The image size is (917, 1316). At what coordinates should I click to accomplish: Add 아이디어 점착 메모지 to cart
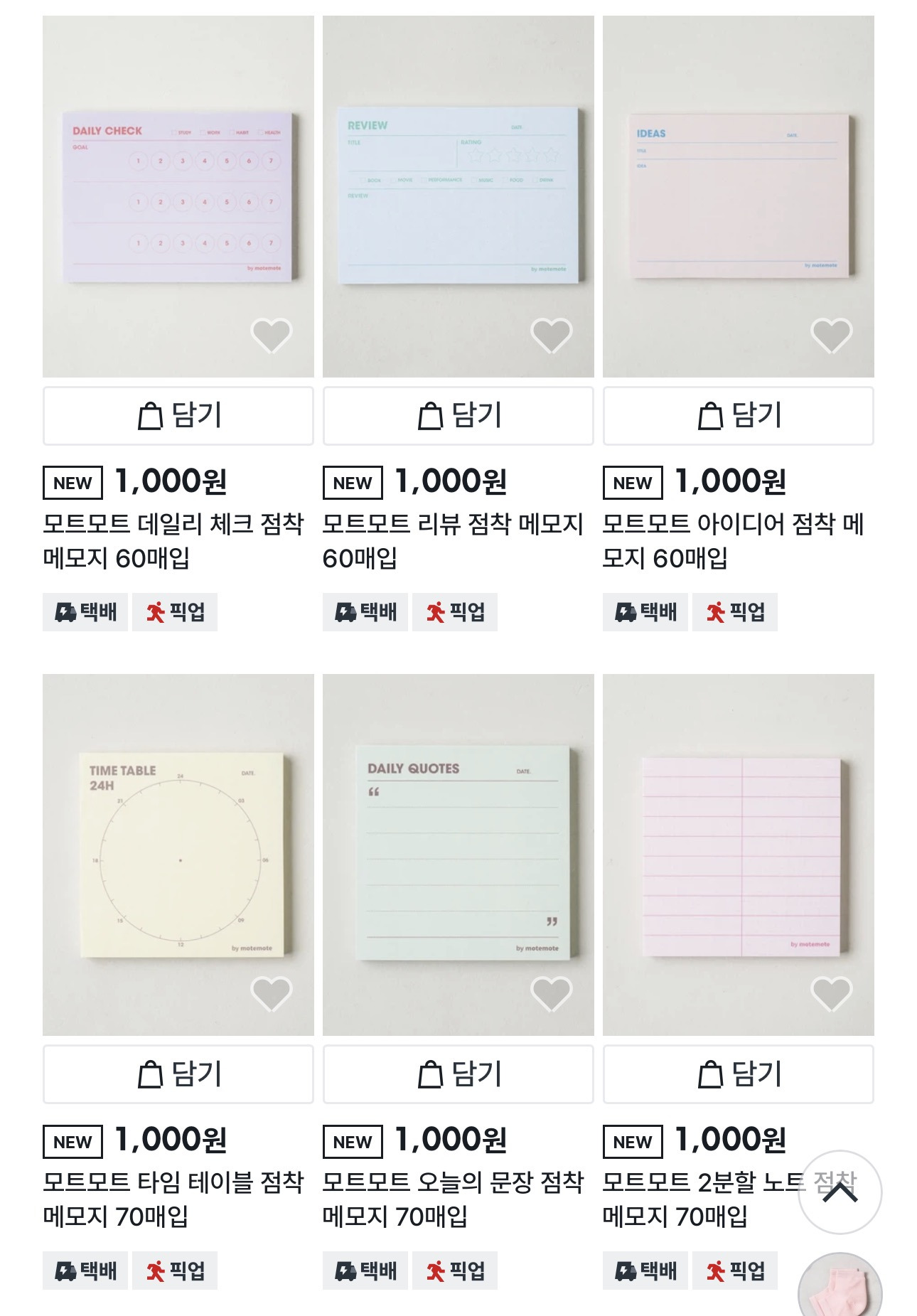coord(738,416)
